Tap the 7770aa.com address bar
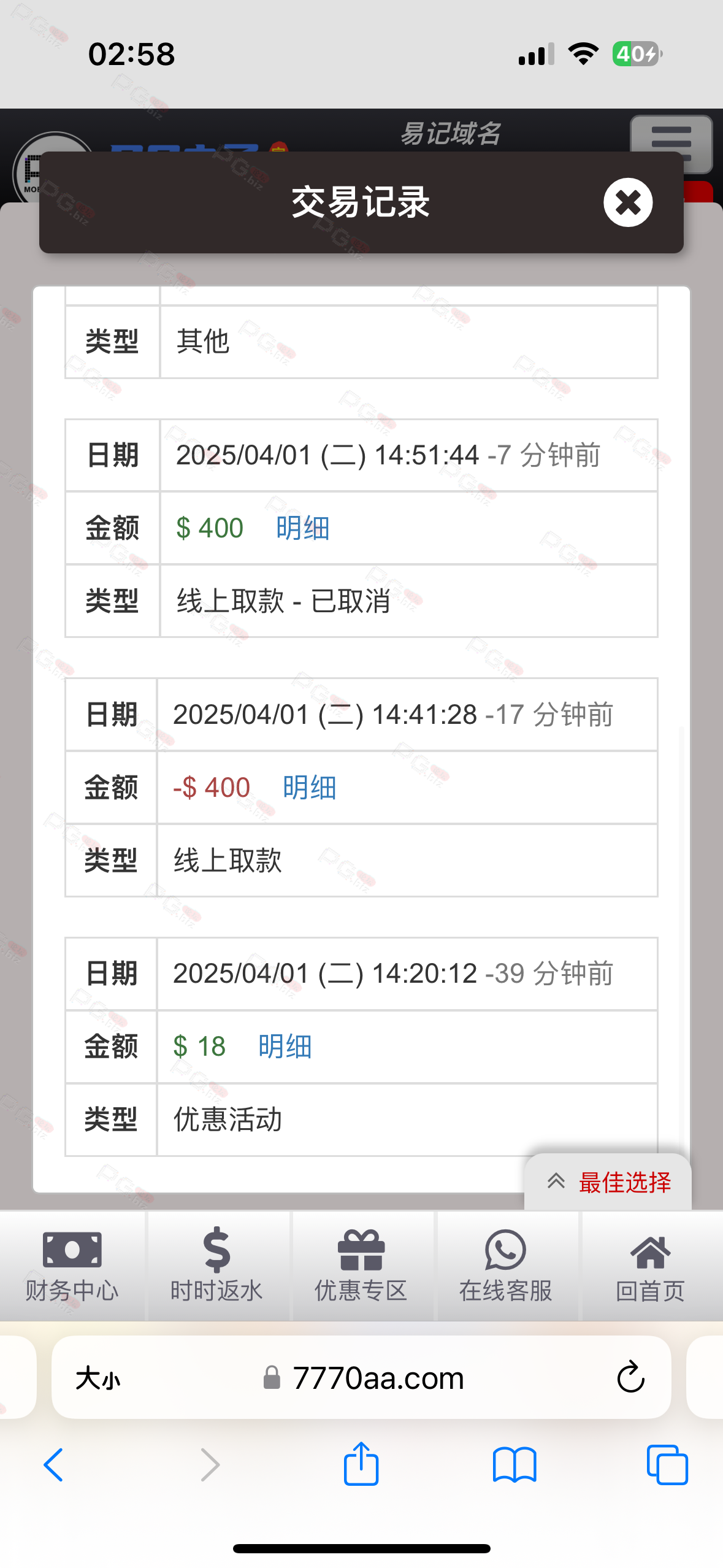 tap(362, 1378)
